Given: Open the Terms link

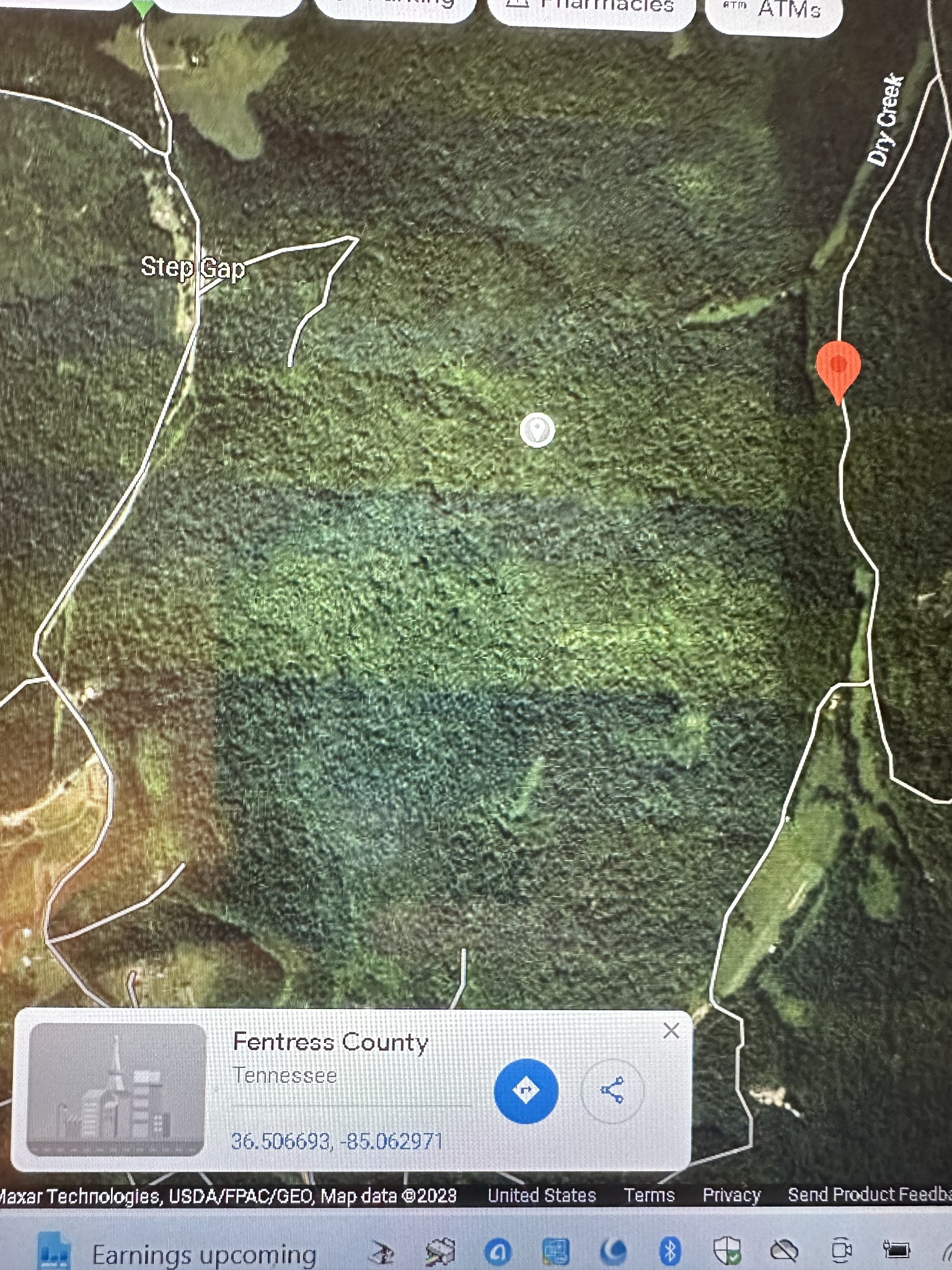Looking at the screenshot, I should [x=649, y=1195].
